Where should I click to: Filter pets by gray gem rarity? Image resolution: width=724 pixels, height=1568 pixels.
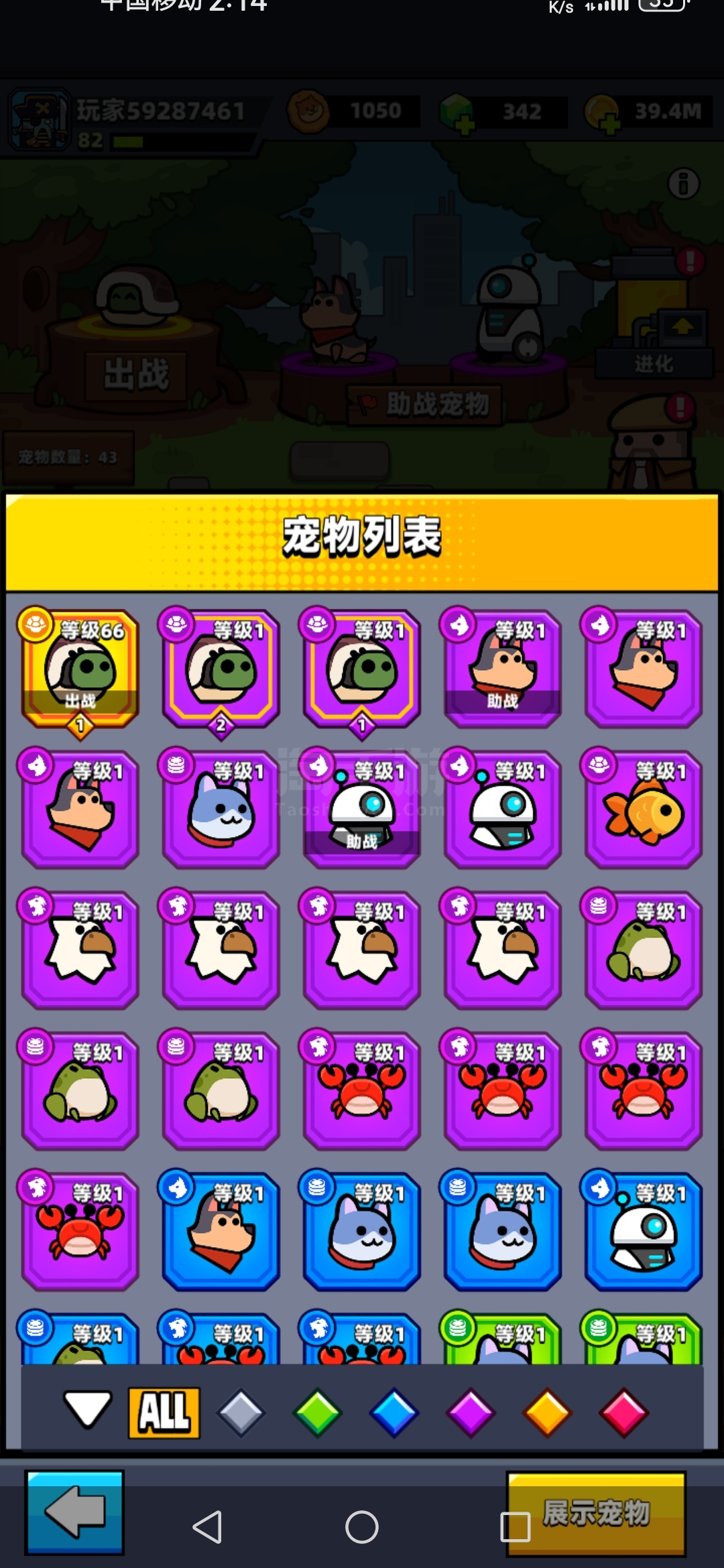pyautogui.click(x=241, y=1413)
